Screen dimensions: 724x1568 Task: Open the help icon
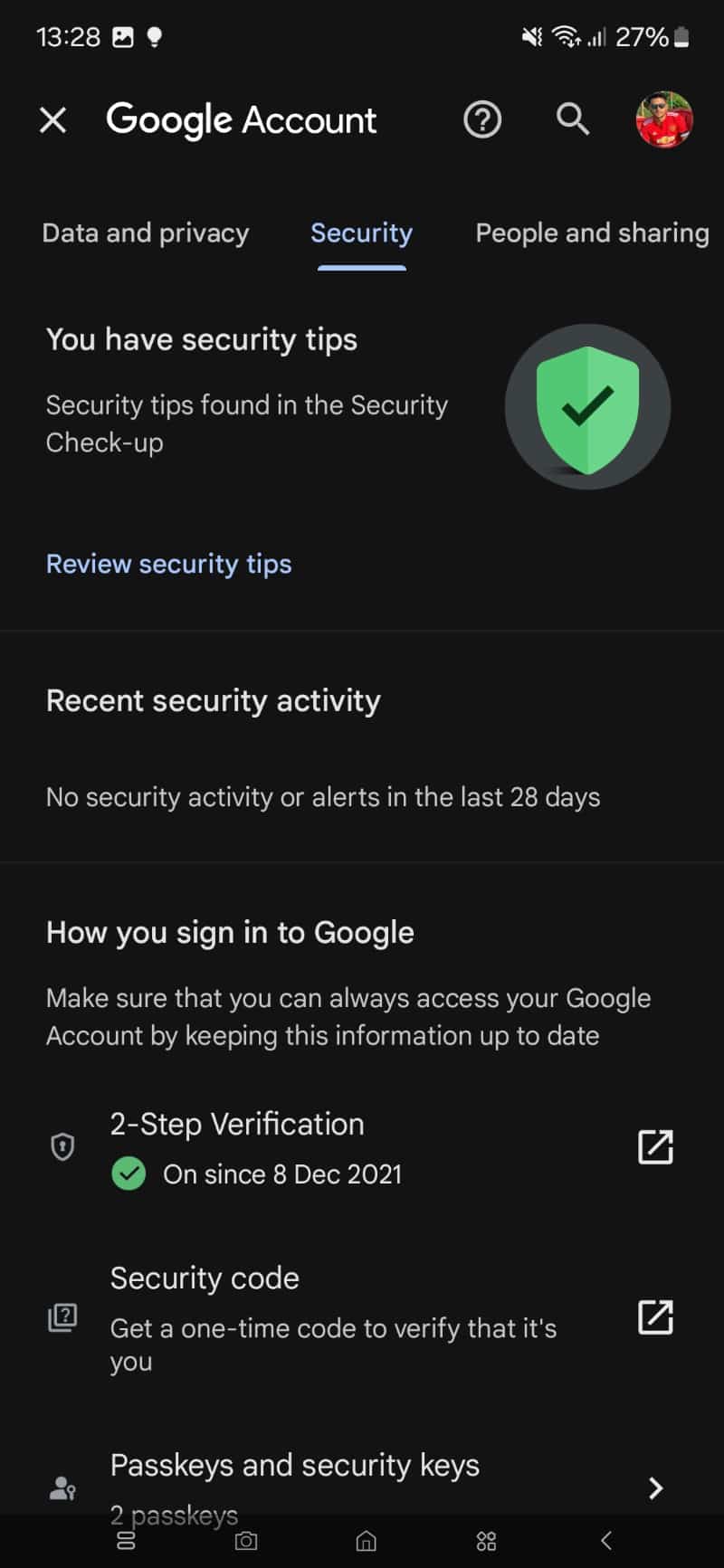pos(482,119)
